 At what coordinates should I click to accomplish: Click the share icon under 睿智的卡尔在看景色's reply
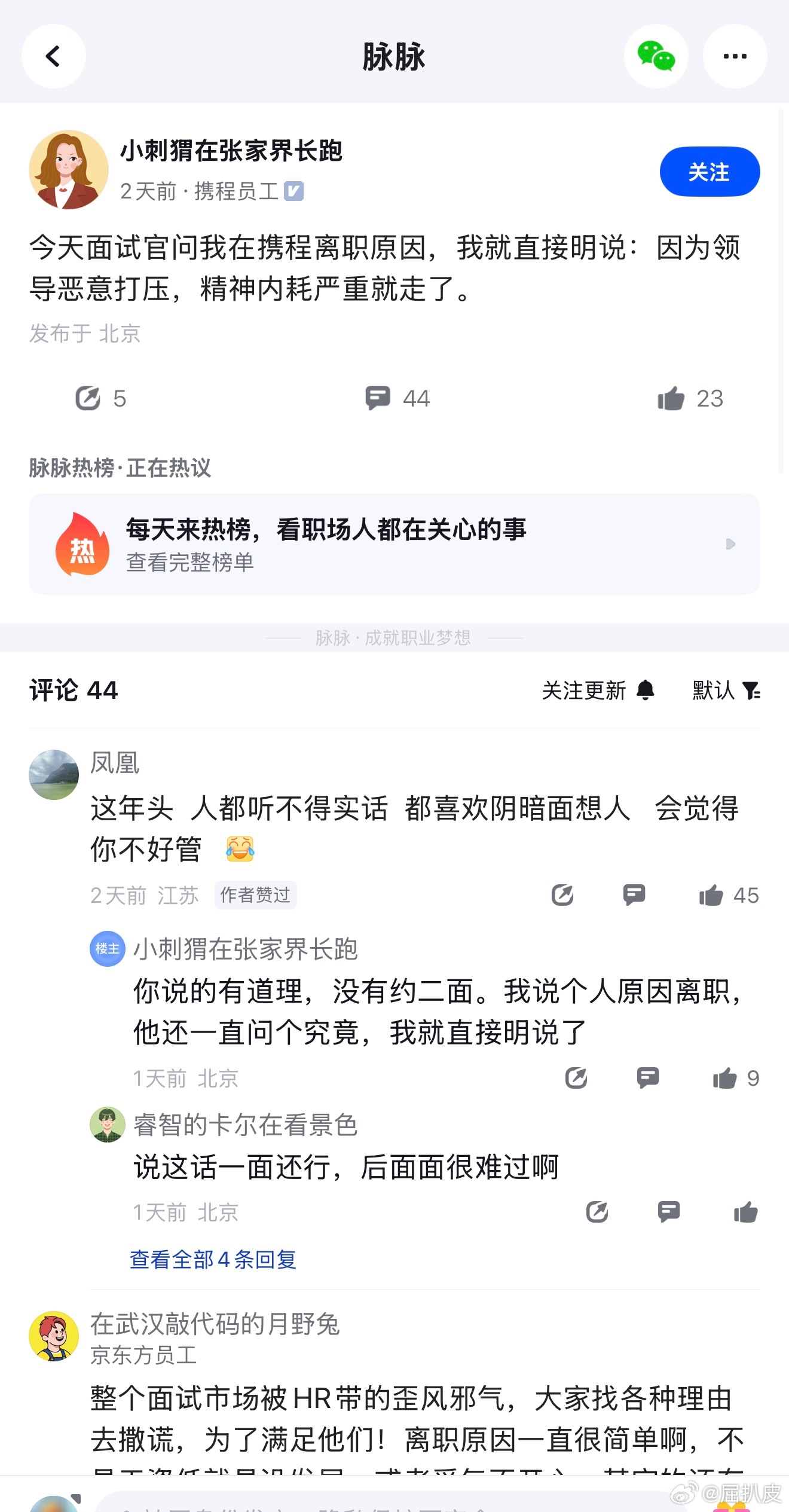(598, 1212)
